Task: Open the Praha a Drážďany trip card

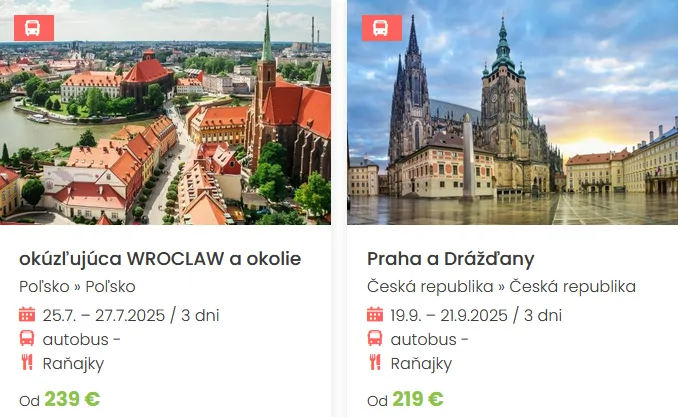Action: click(451, 260)
